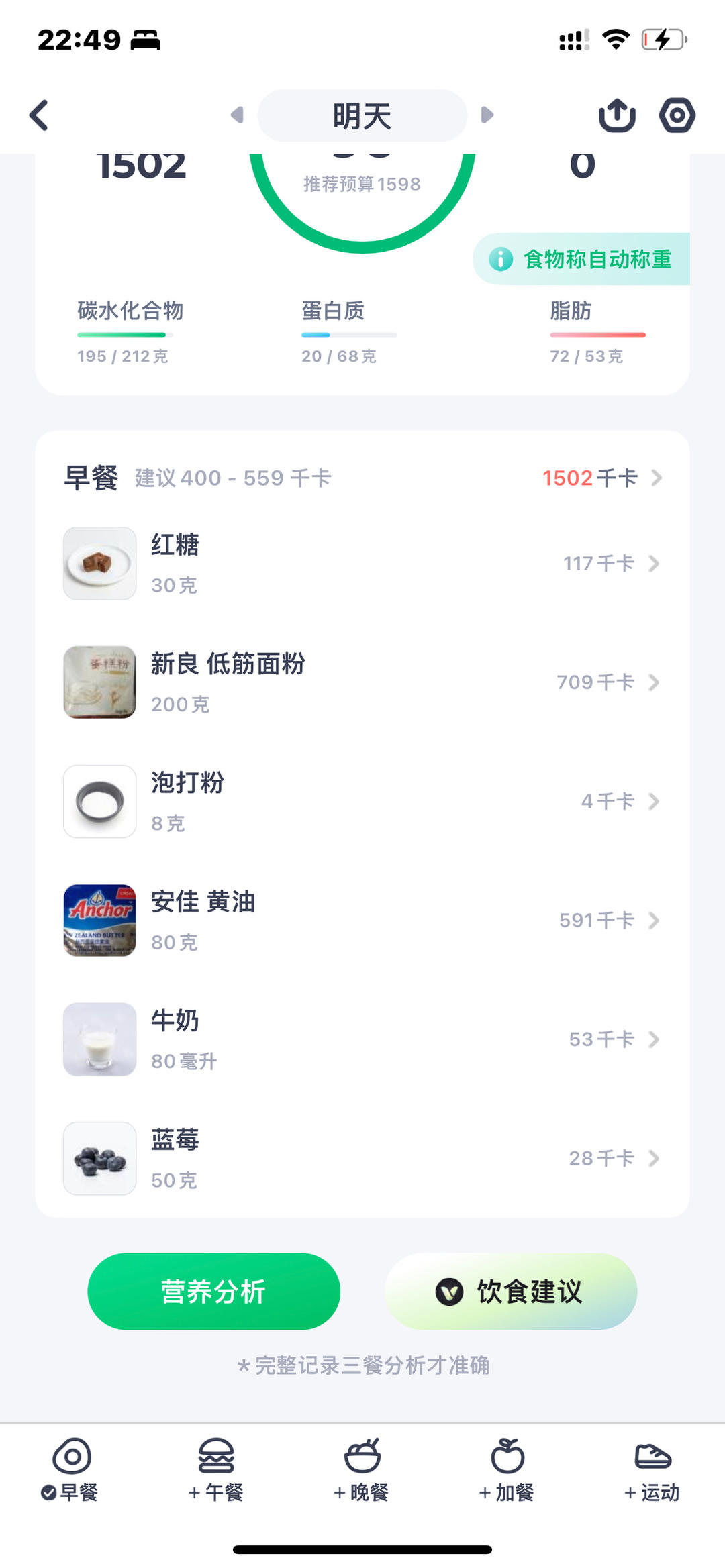Go back with the top-left arrow
725x1568 pixels.
point(38,115)
